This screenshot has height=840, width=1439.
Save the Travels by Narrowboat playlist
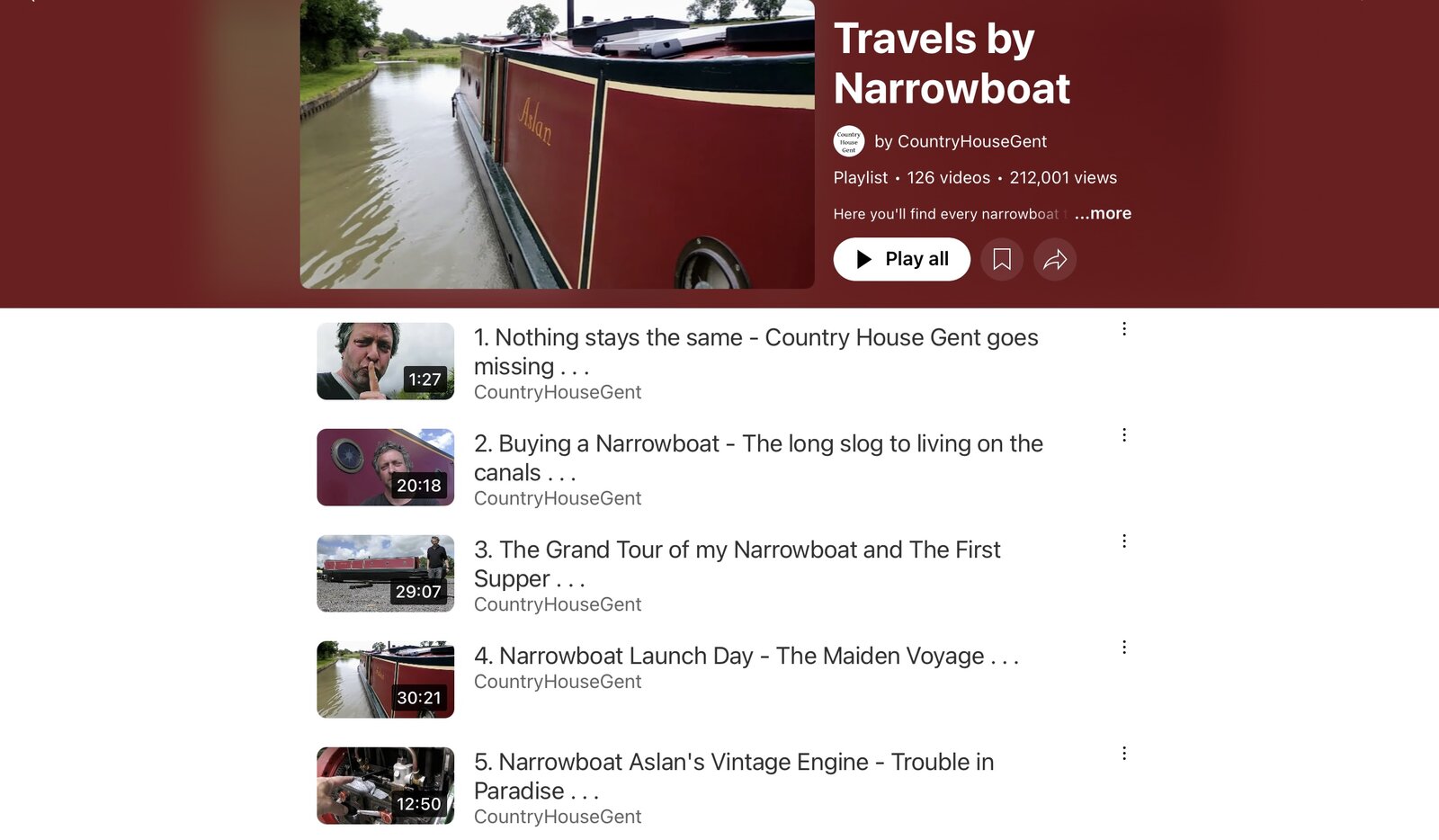(1002, 259)
